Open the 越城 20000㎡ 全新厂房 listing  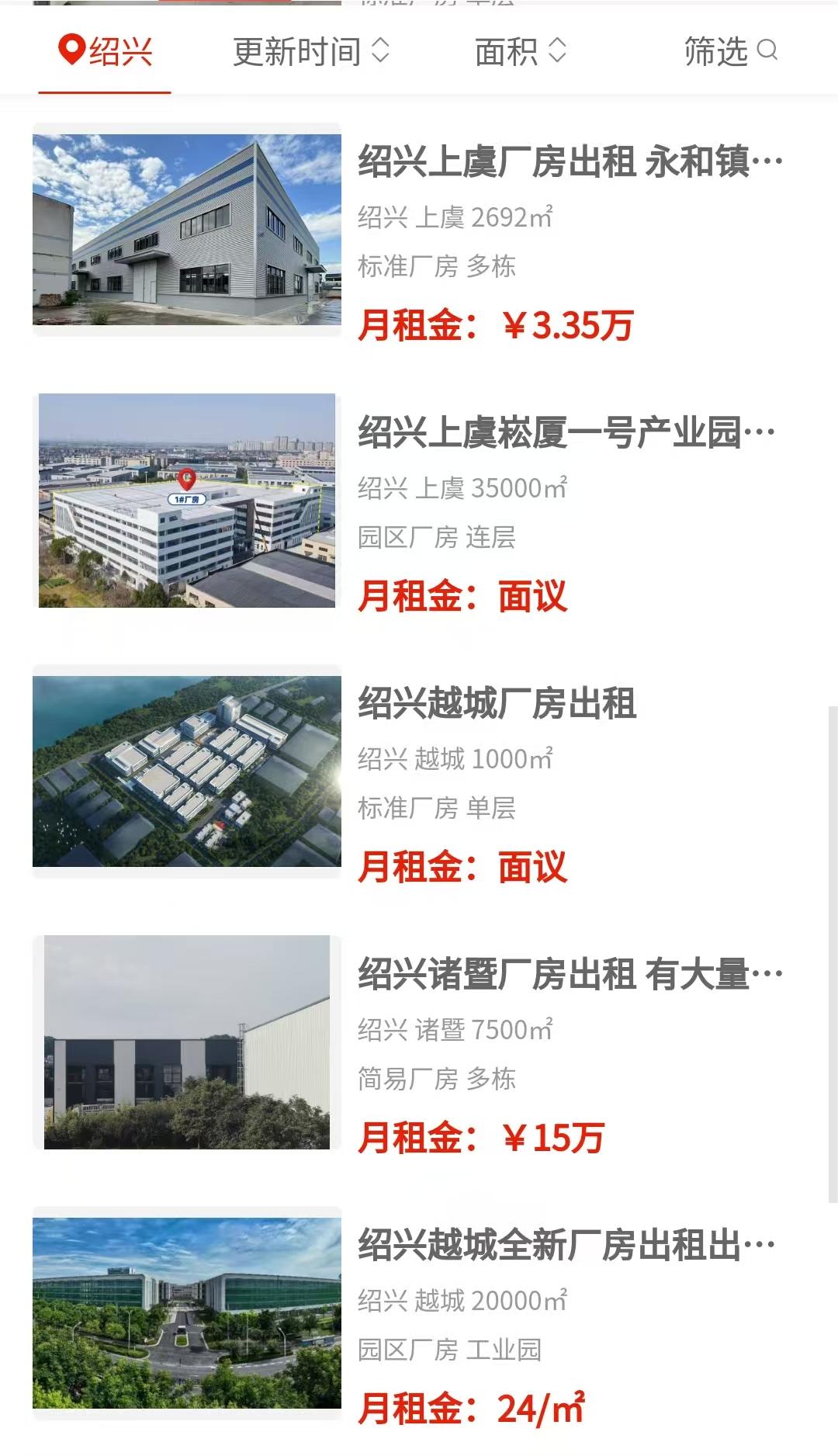[x=566, y=1246]
